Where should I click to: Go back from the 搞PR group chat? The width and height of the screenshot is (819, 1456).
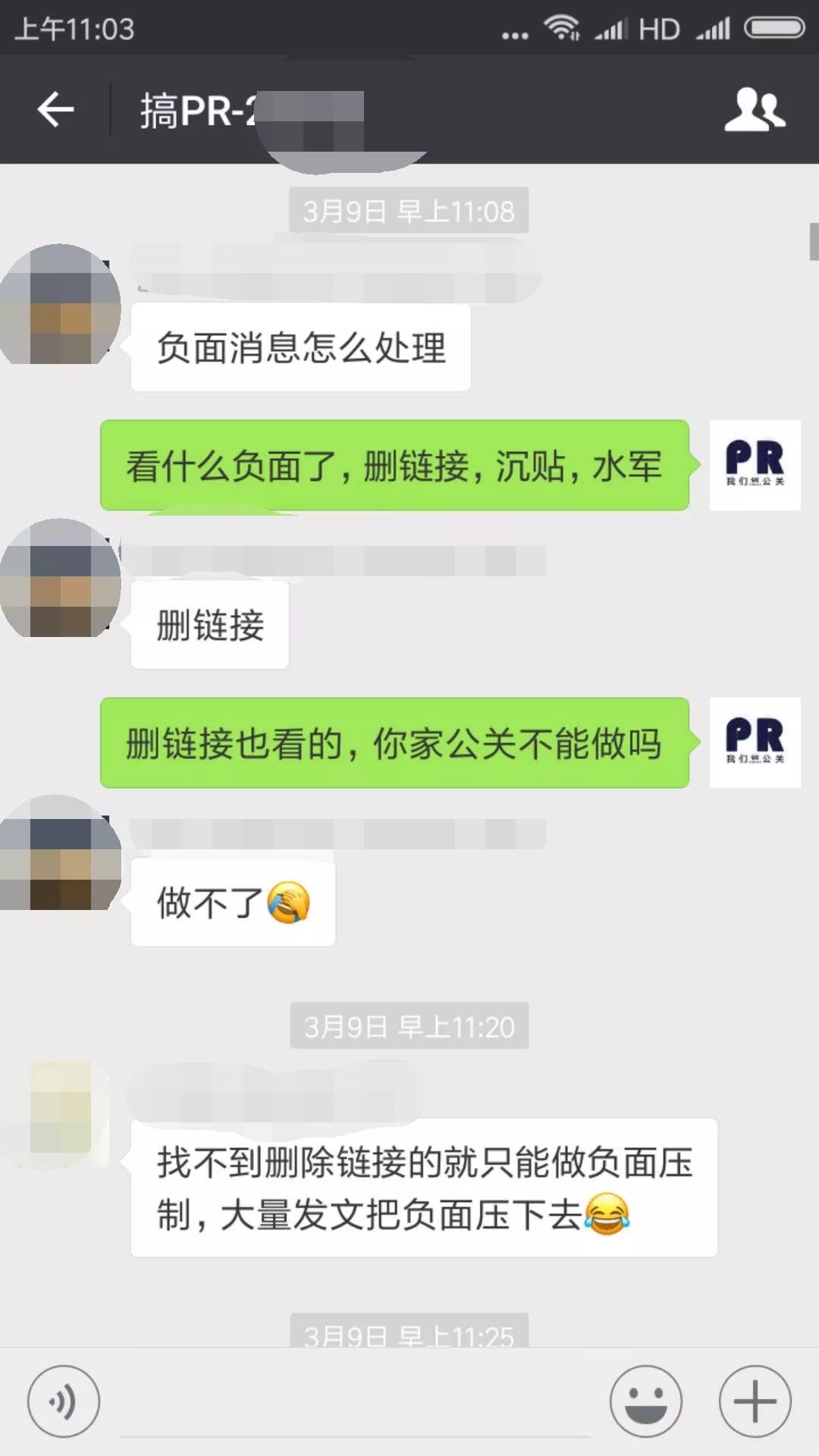point(55,110)
